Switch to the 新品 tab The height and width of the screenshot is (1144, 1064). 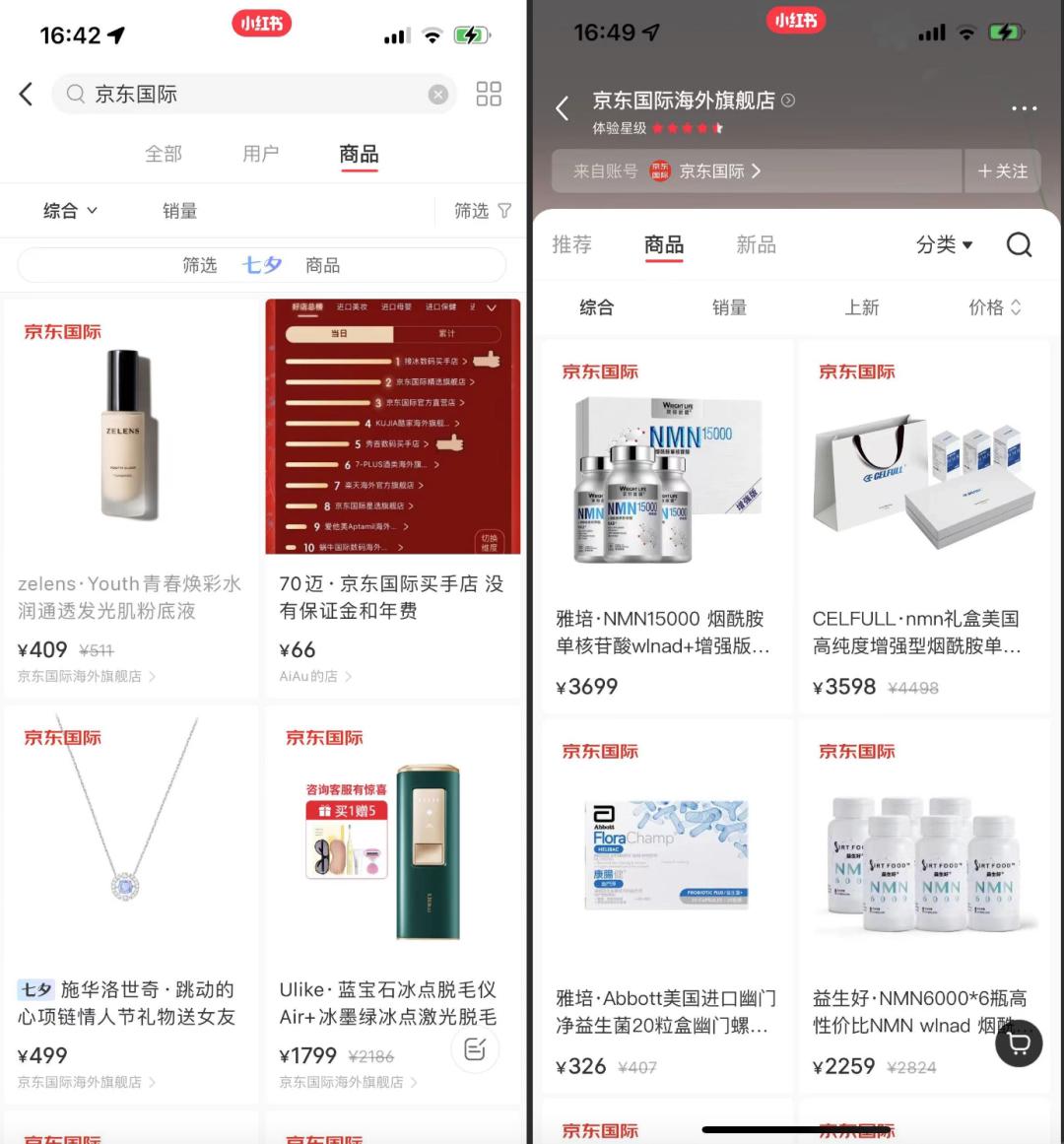point(756,245)
